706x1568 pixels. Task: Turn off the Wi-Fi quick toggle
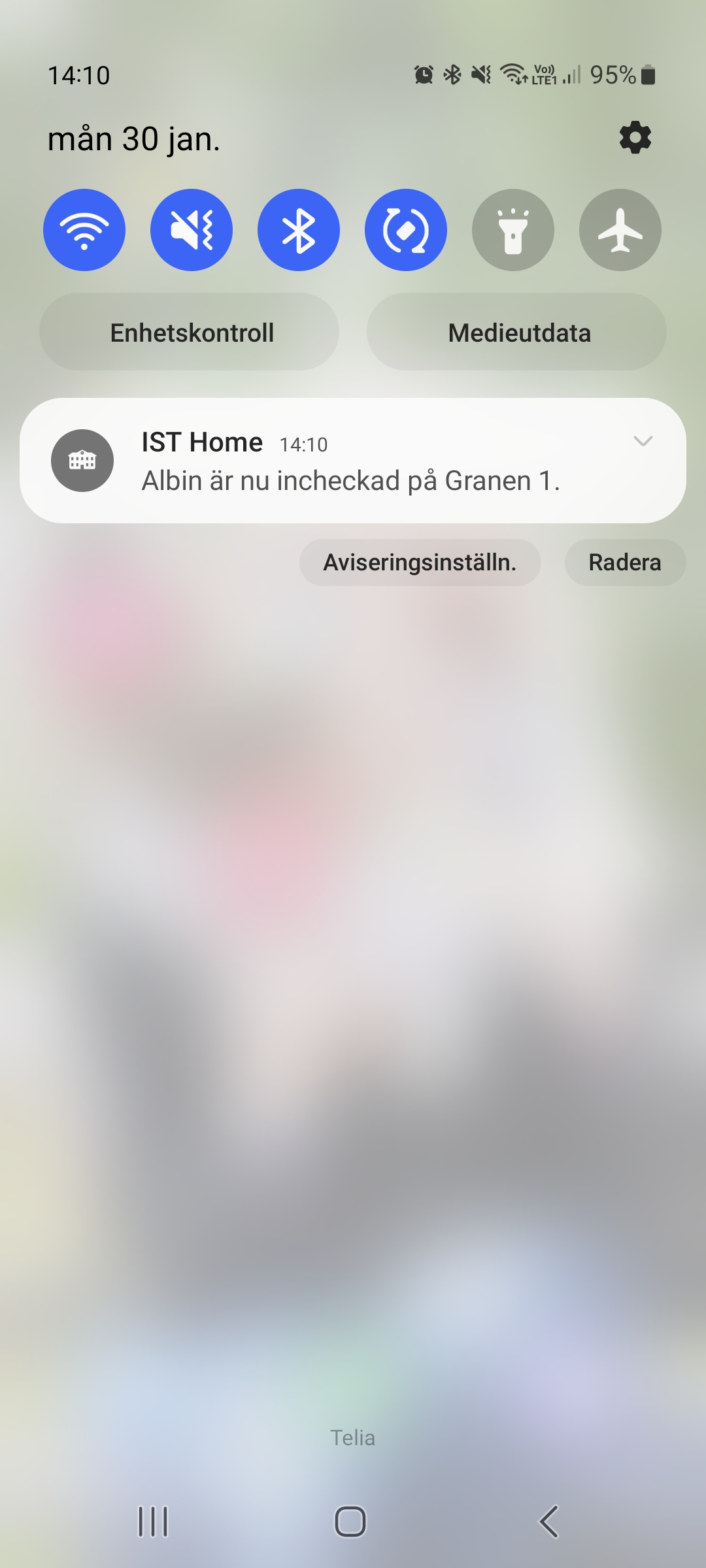click(x=84, y=230)
